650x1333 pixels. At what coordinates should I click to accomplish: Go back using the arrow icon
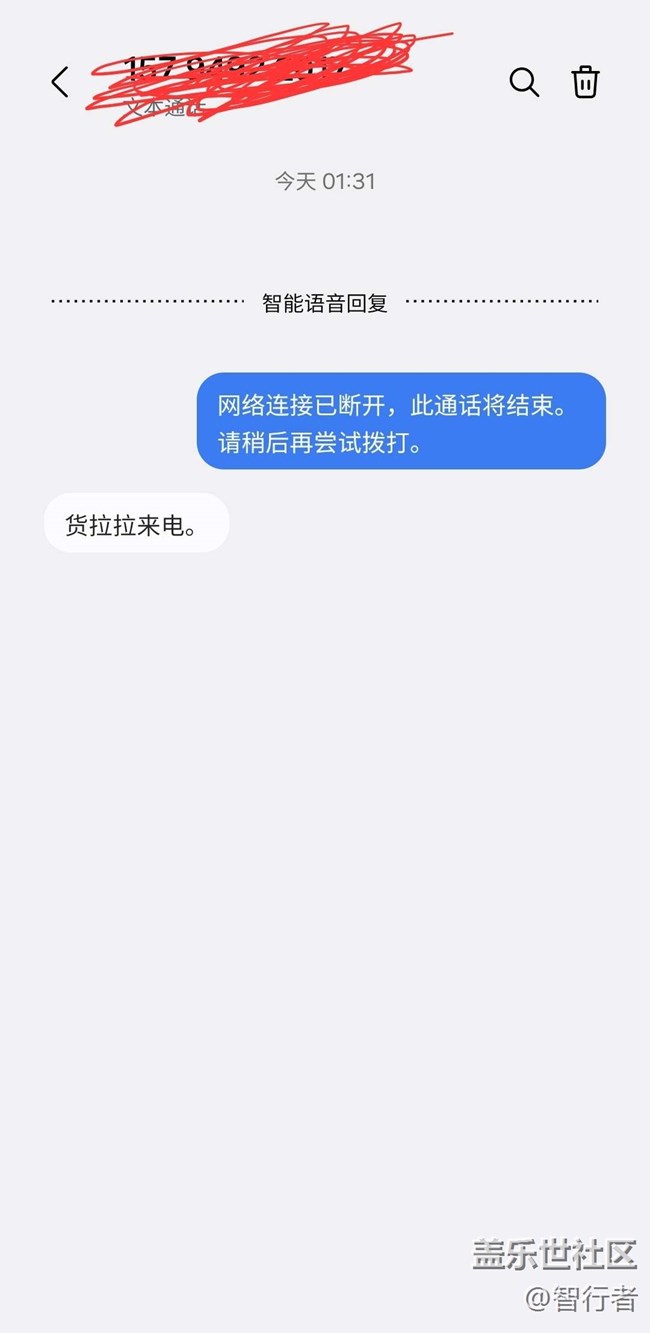tap(60, 82)
